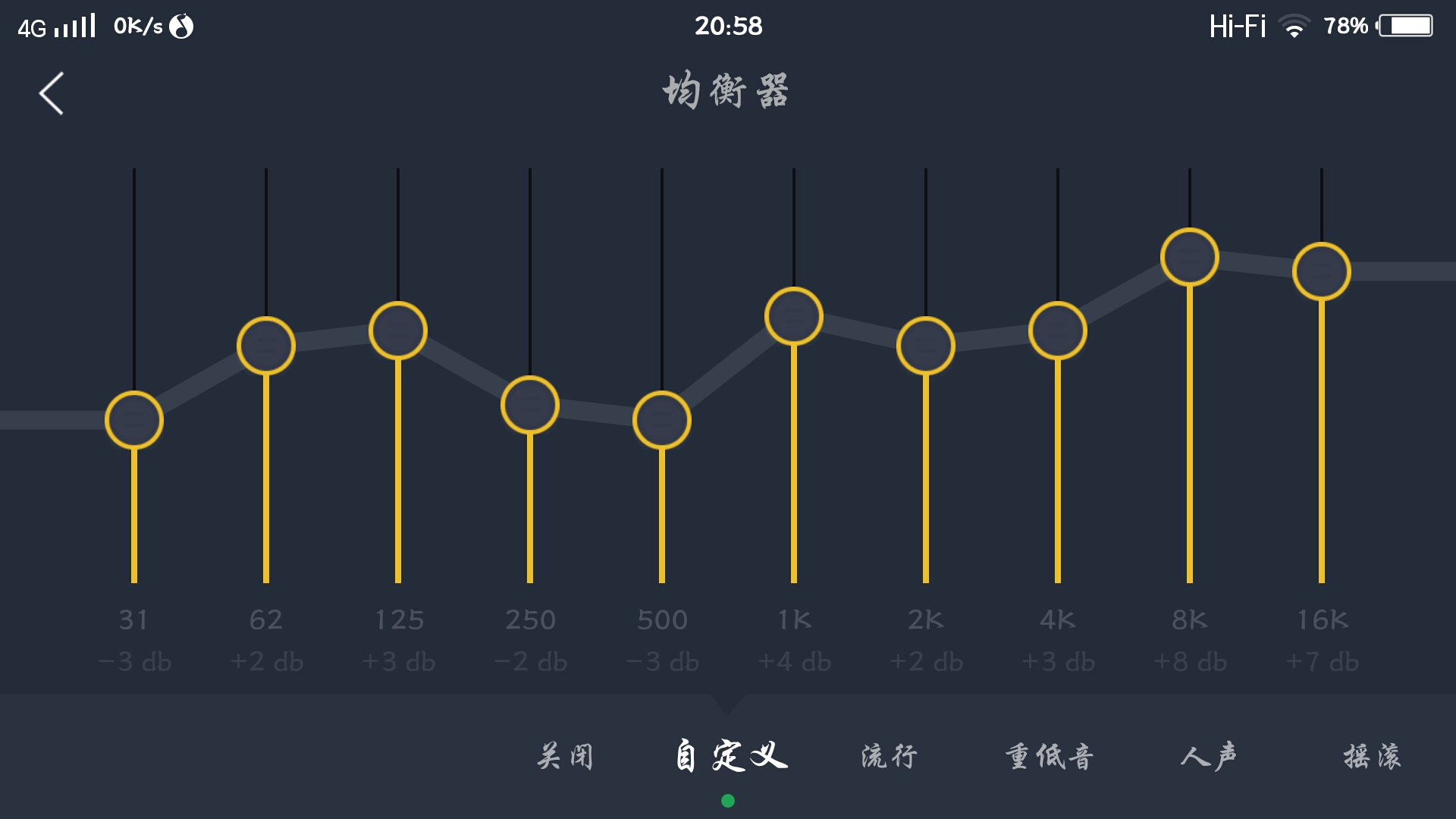Go back from the equalizer screen
This screenshot has height=819, width=1456.
click(x=52, y=93)
